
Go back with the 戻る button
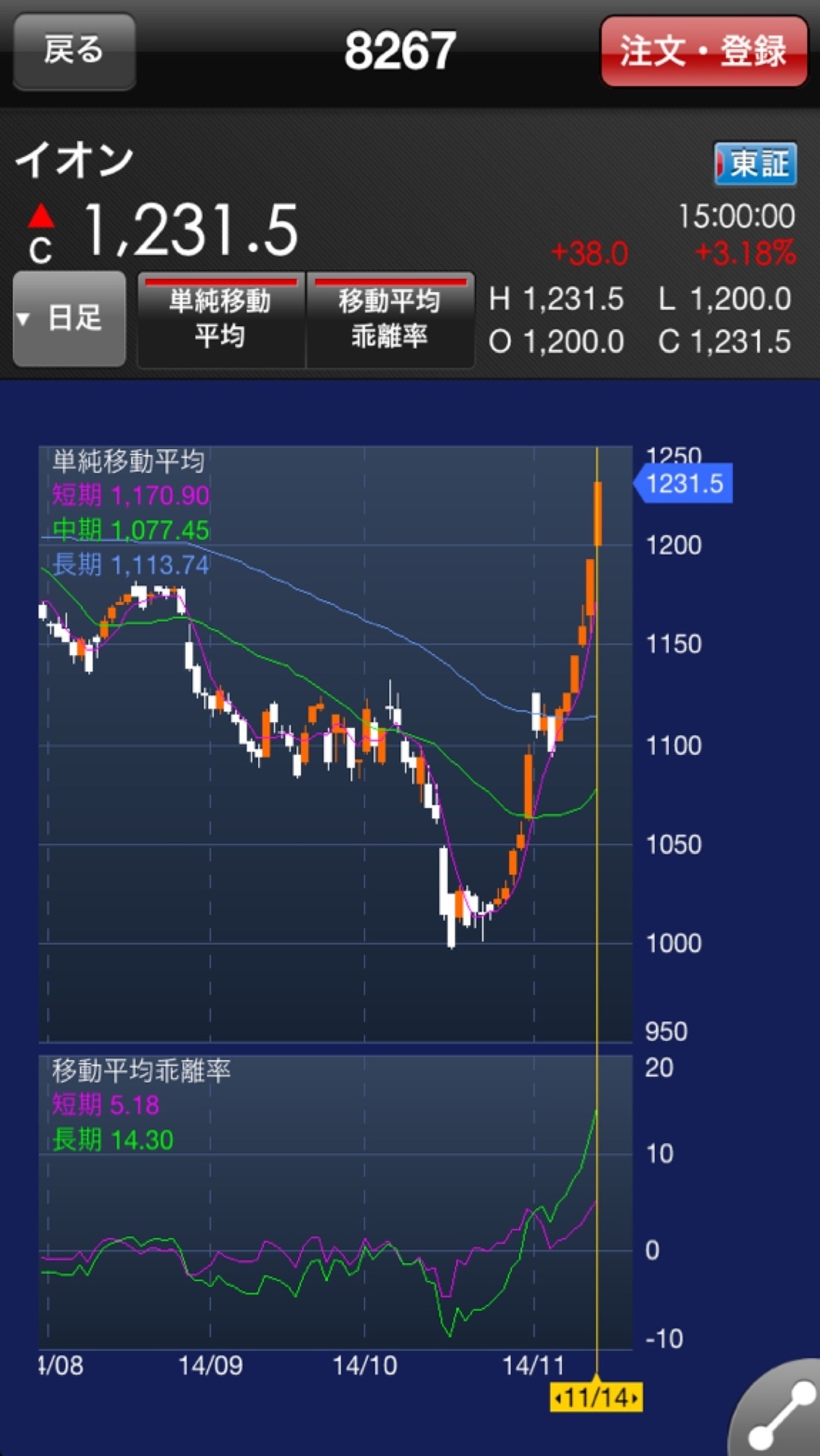coord(74,52)
